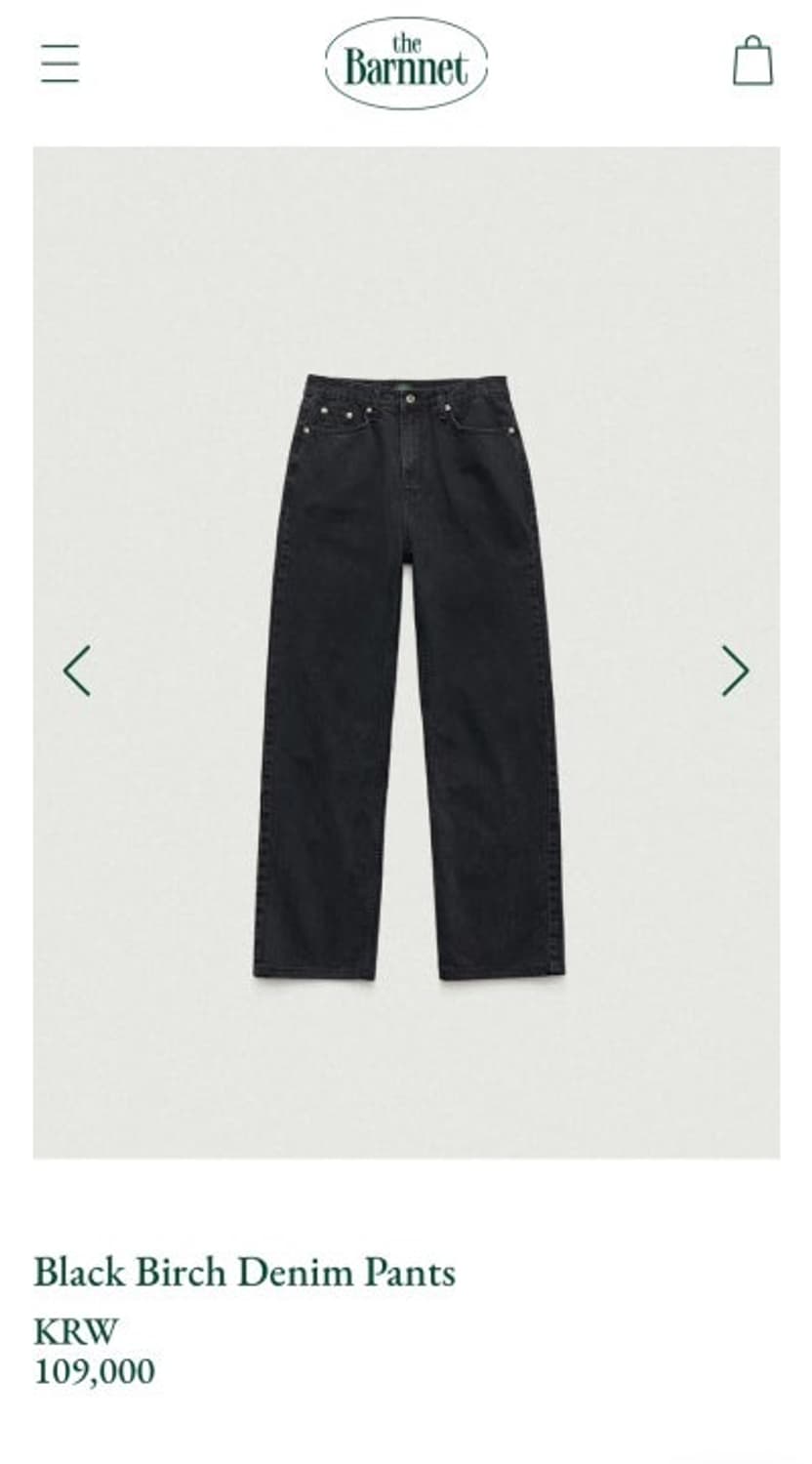812x1464 pixels.
Task: Click the dark bar at the bottom edge
Action: [406, 1458]
